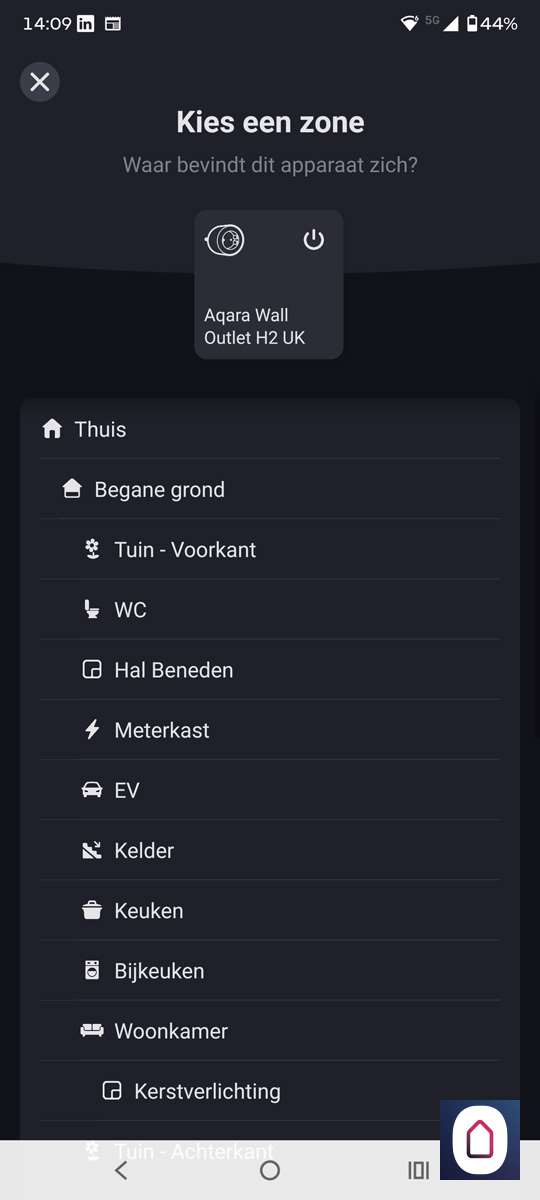Pick the WC zone

tap(290, 609)
